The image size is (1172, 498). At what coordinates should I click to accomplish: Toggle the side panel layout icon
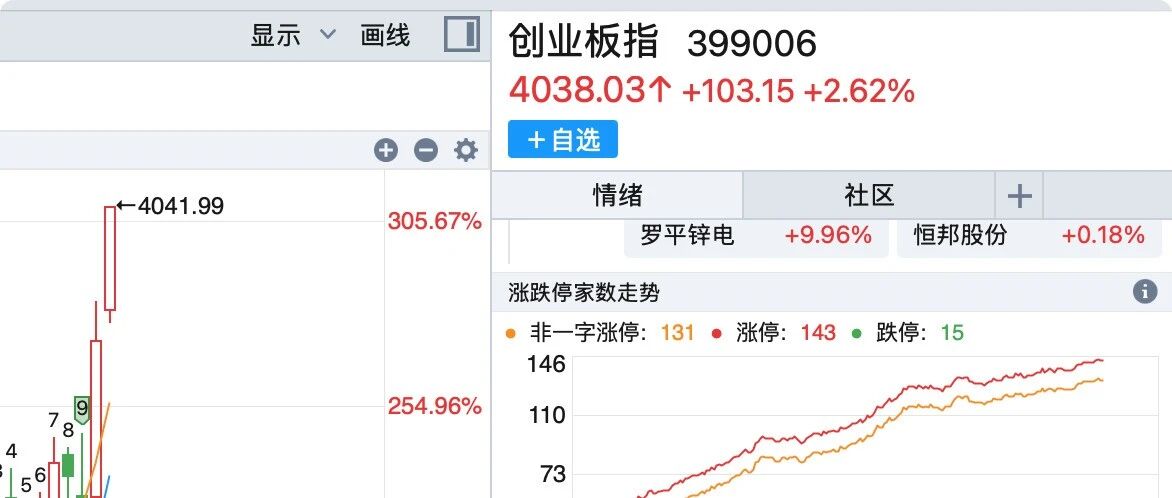[462, 34]
